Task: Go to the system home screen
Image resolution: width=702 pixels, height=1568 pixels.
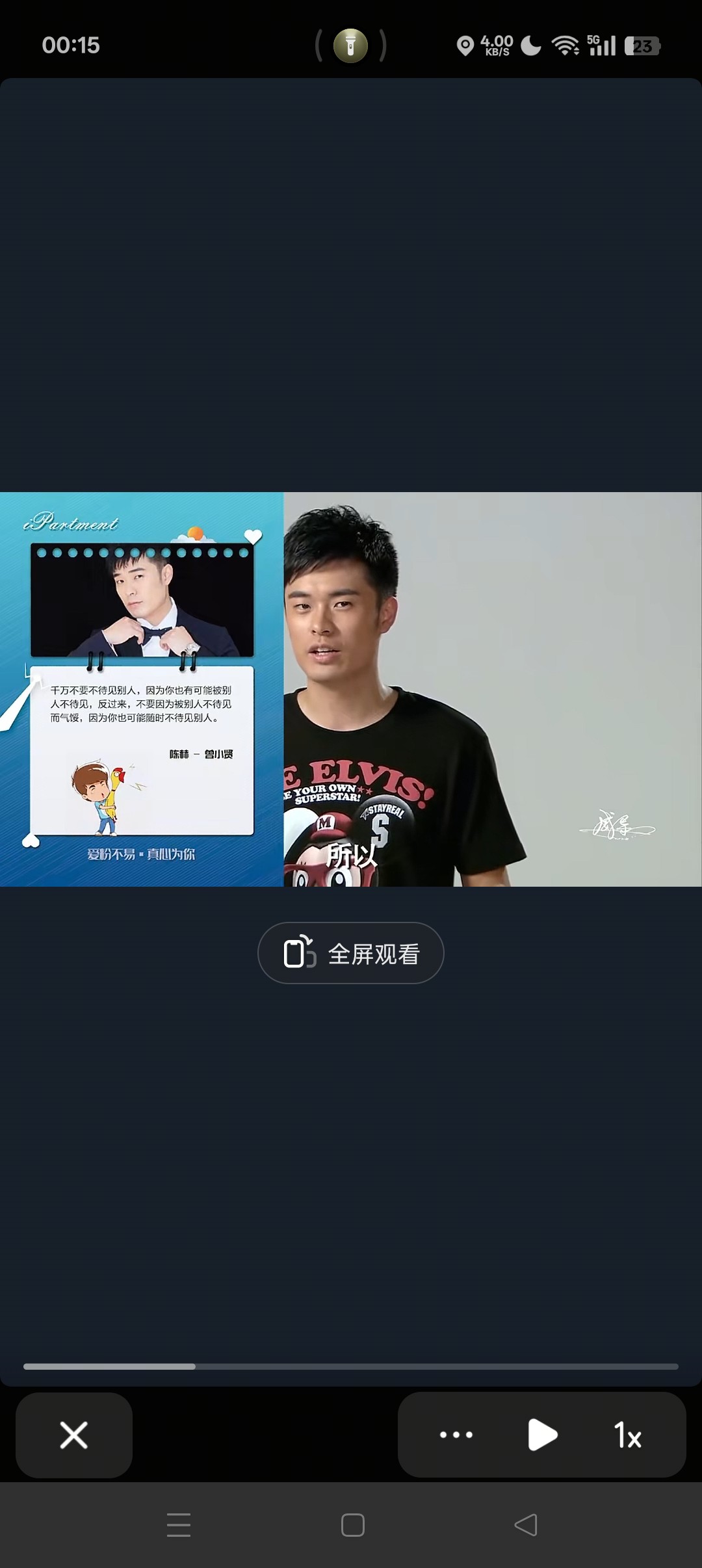Action: click(x=352, y=1525)
